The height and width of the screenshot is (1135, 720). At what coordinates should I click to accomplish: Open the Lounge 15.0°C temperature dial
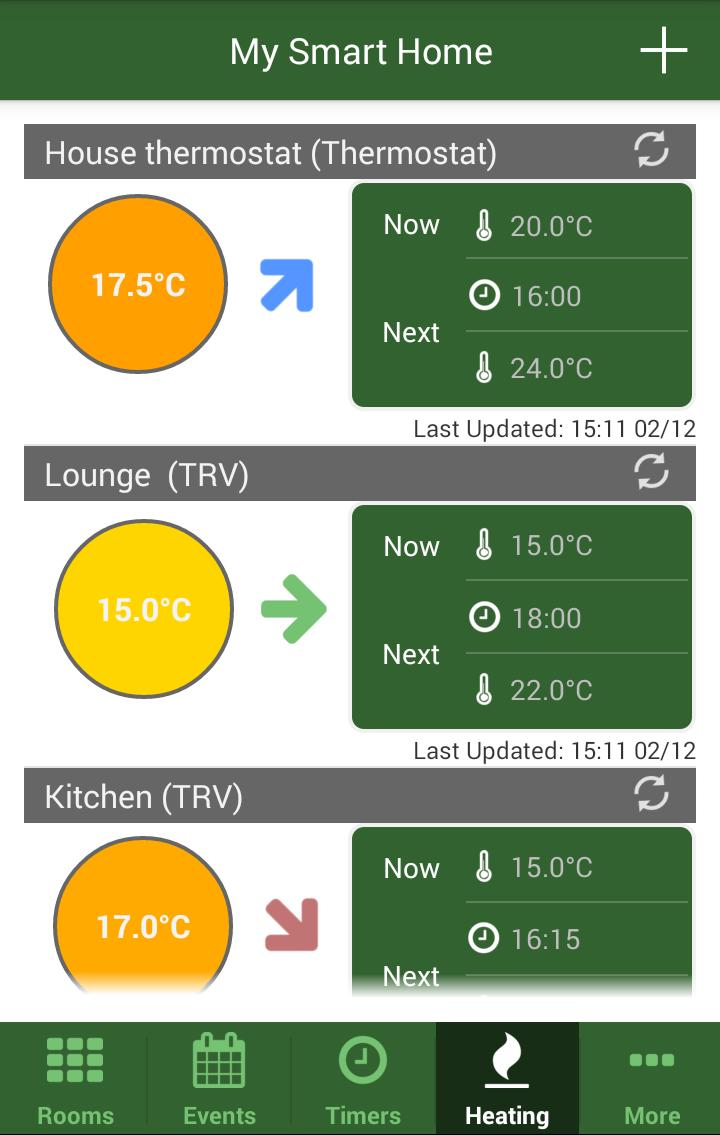(143, 609)
